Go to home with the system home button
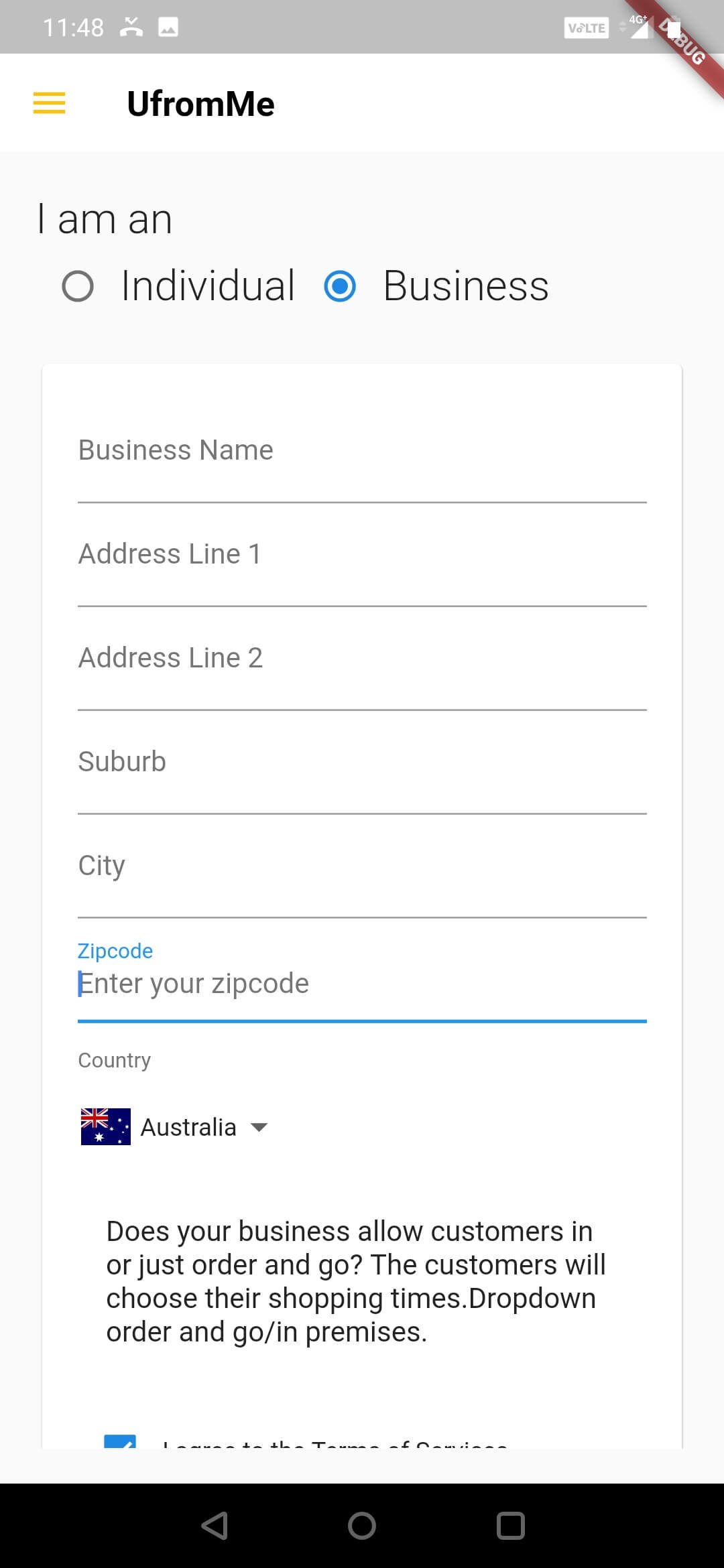This screenshot has height=1568, width=724. pyautogui.click(x=362, y=1526)
